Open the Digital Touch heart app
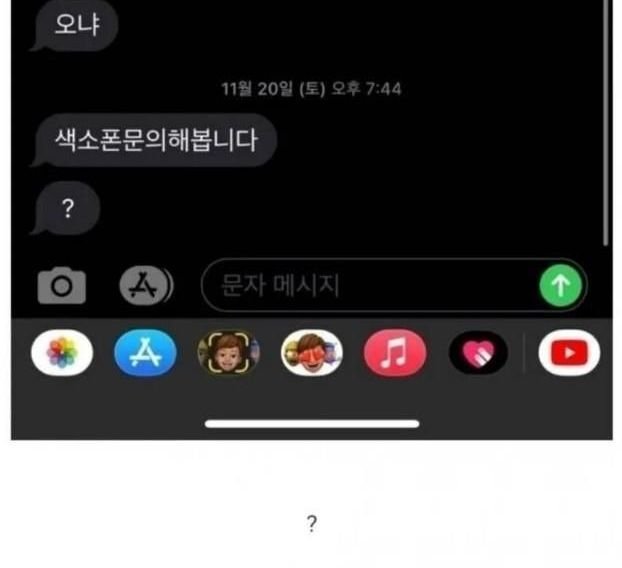622x568 pixels. pyautogui.click(x=477, y=353)
